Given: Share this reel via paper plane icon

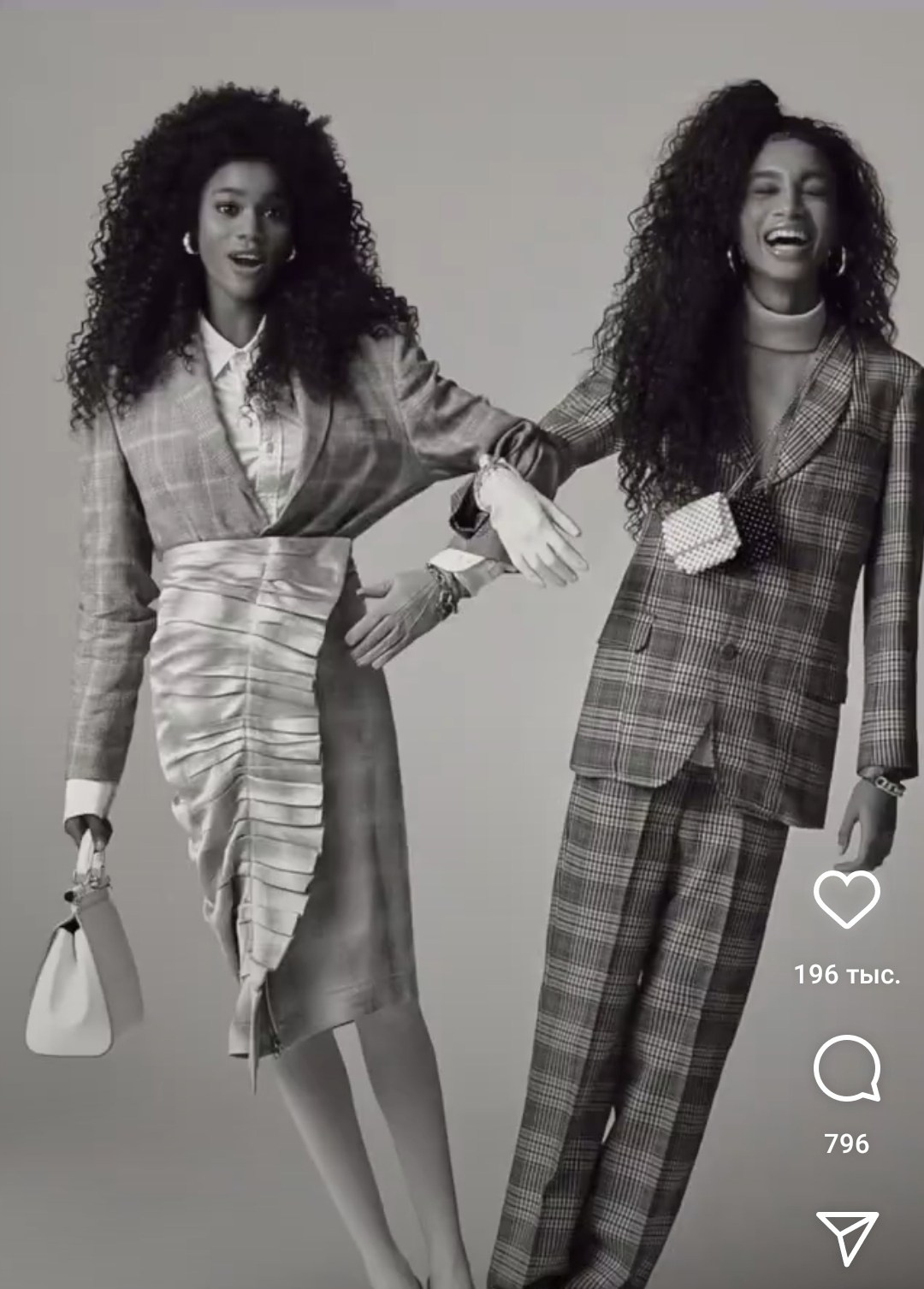Looking at the screenshot, I should coord(846,1238).
